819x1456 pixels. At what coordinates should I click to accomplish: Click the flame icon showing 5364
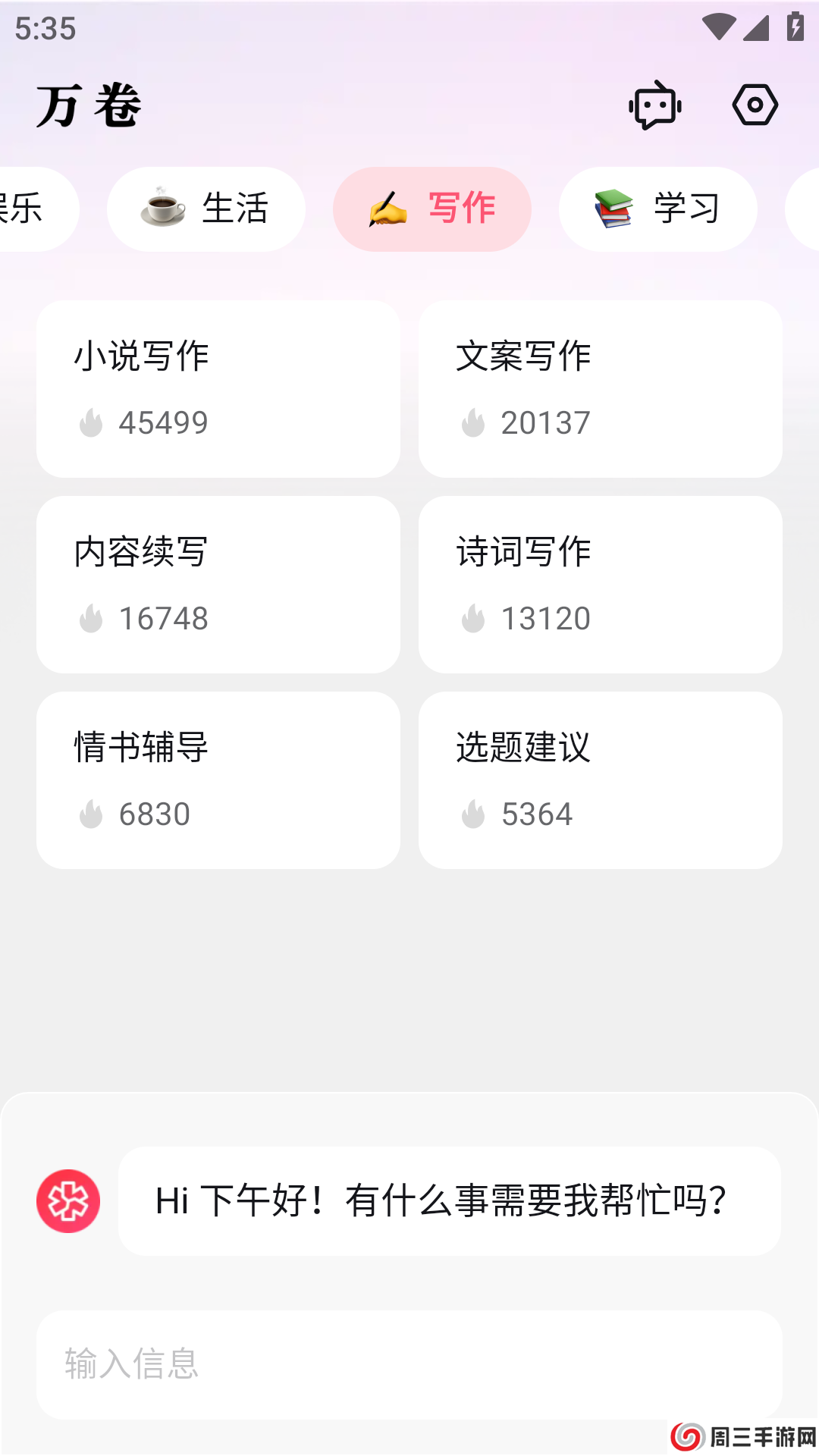[x=472, y=814]
